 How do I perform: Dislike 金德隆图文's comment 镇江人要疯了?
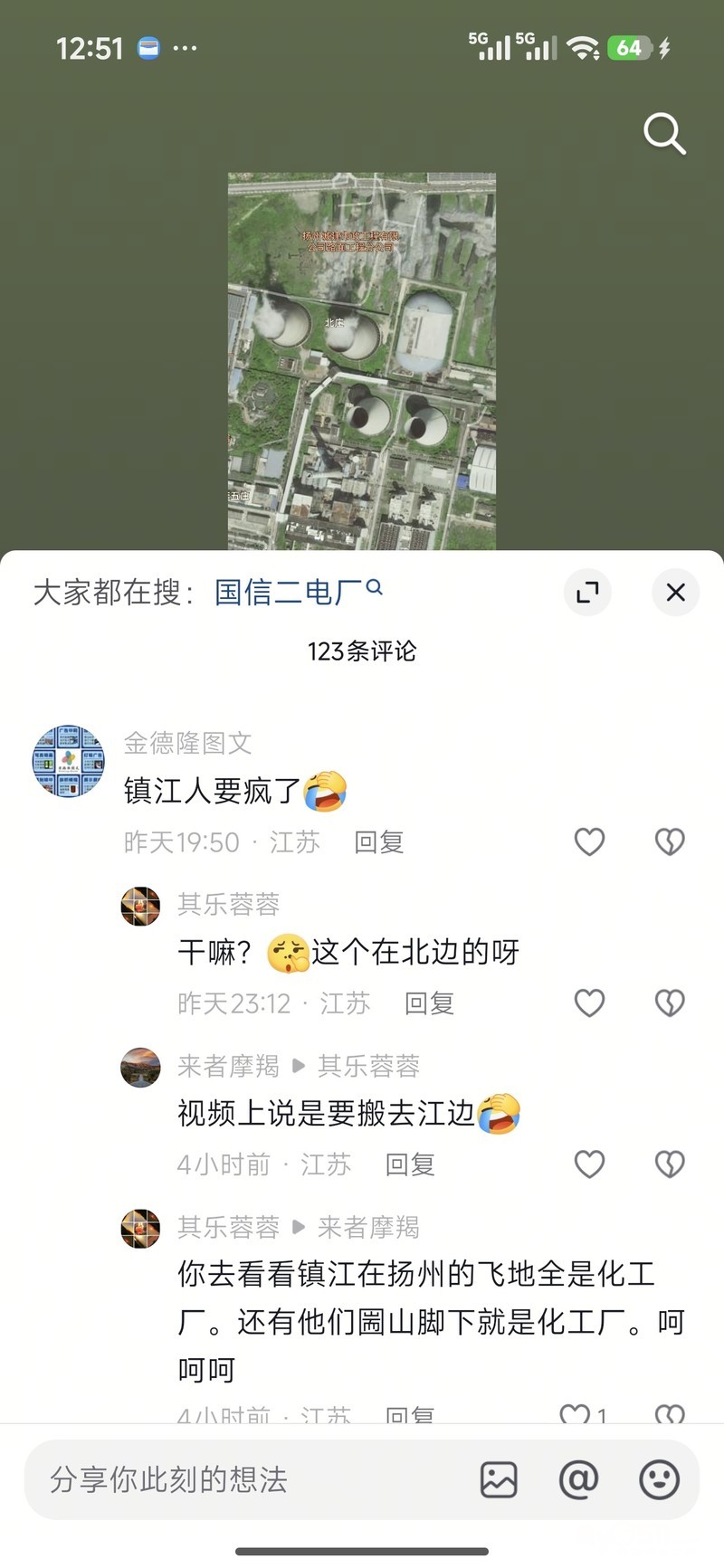670,842
